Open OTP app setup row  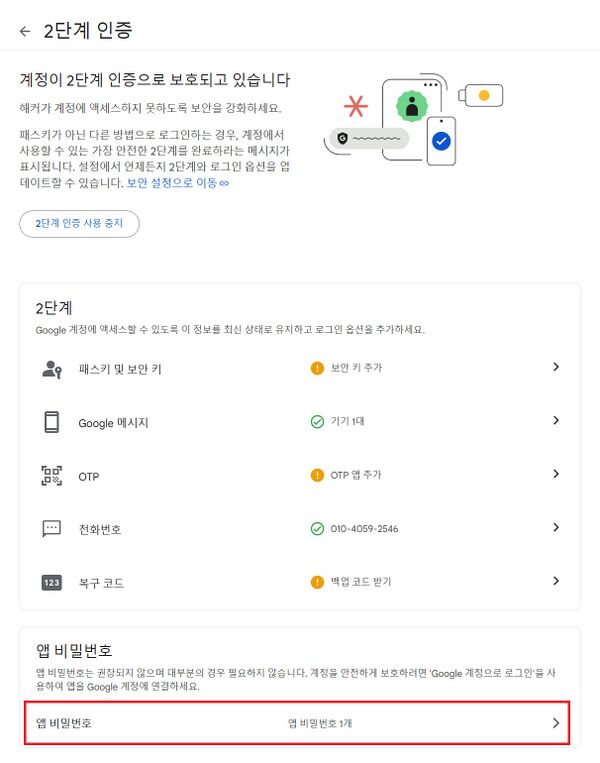[x=300, y=475]
